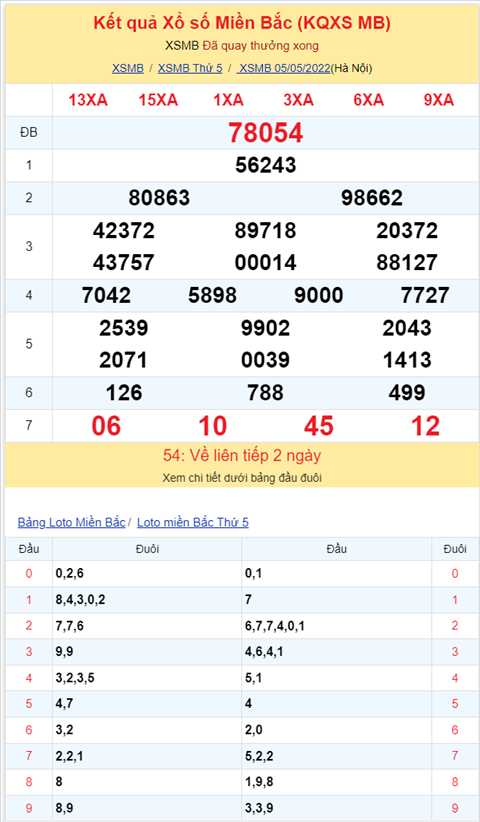This screenshot has width=480, height=822.
Task: Open the Bảng Loto Miền Bắc link
Action: (x=71, y=522)
